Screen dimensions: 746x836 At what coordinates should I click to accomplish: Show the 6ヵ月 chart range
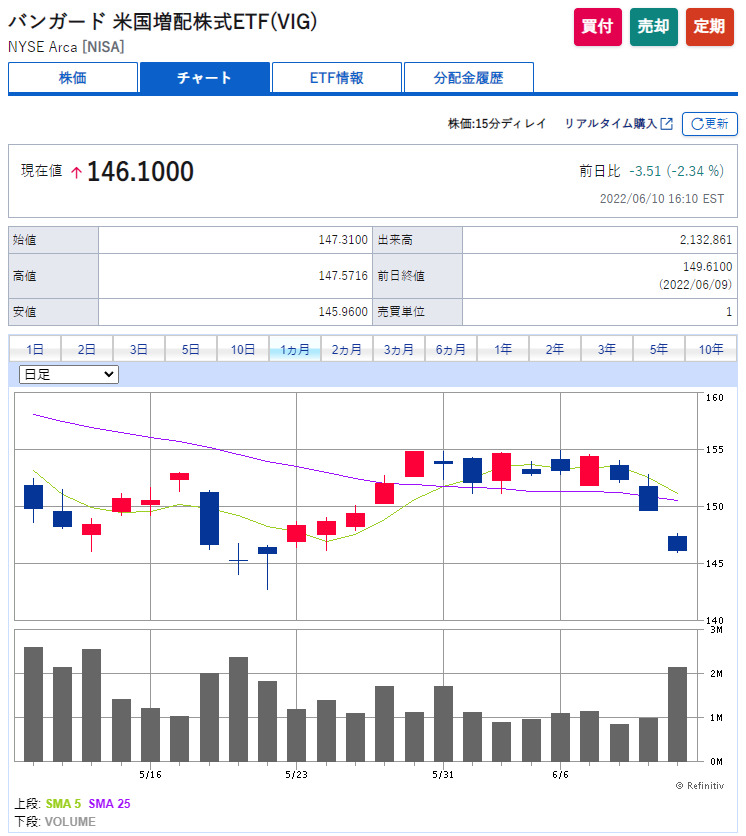click(451, 349)
